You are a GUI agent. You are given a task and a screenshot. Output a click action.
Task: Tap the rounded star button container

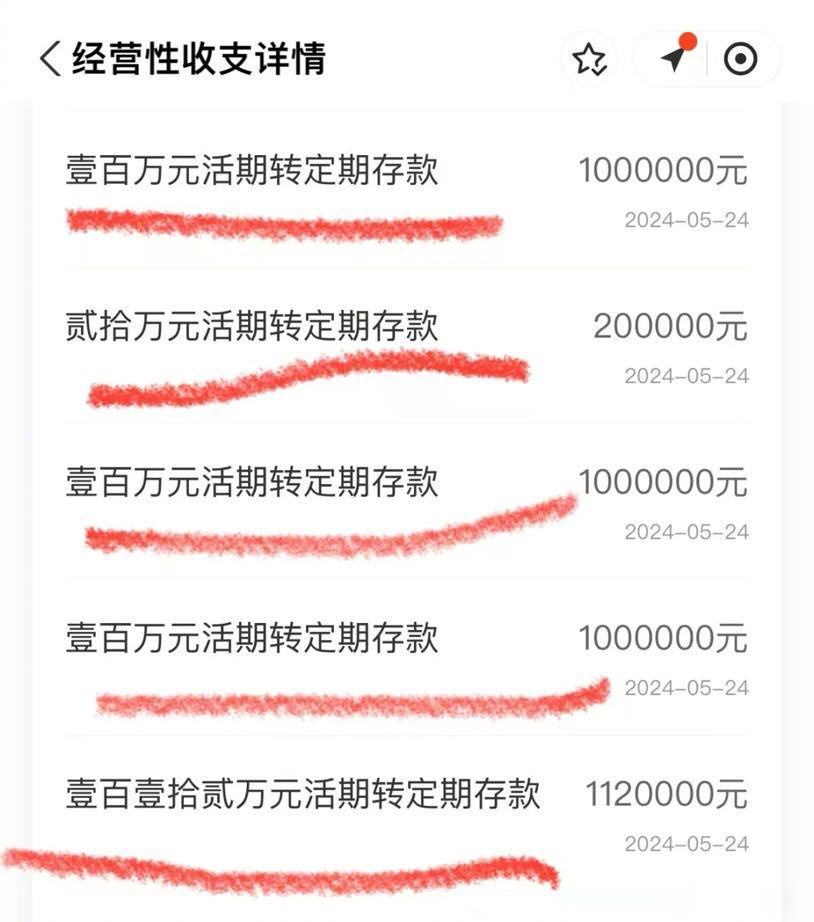click(x=591, y=60)
